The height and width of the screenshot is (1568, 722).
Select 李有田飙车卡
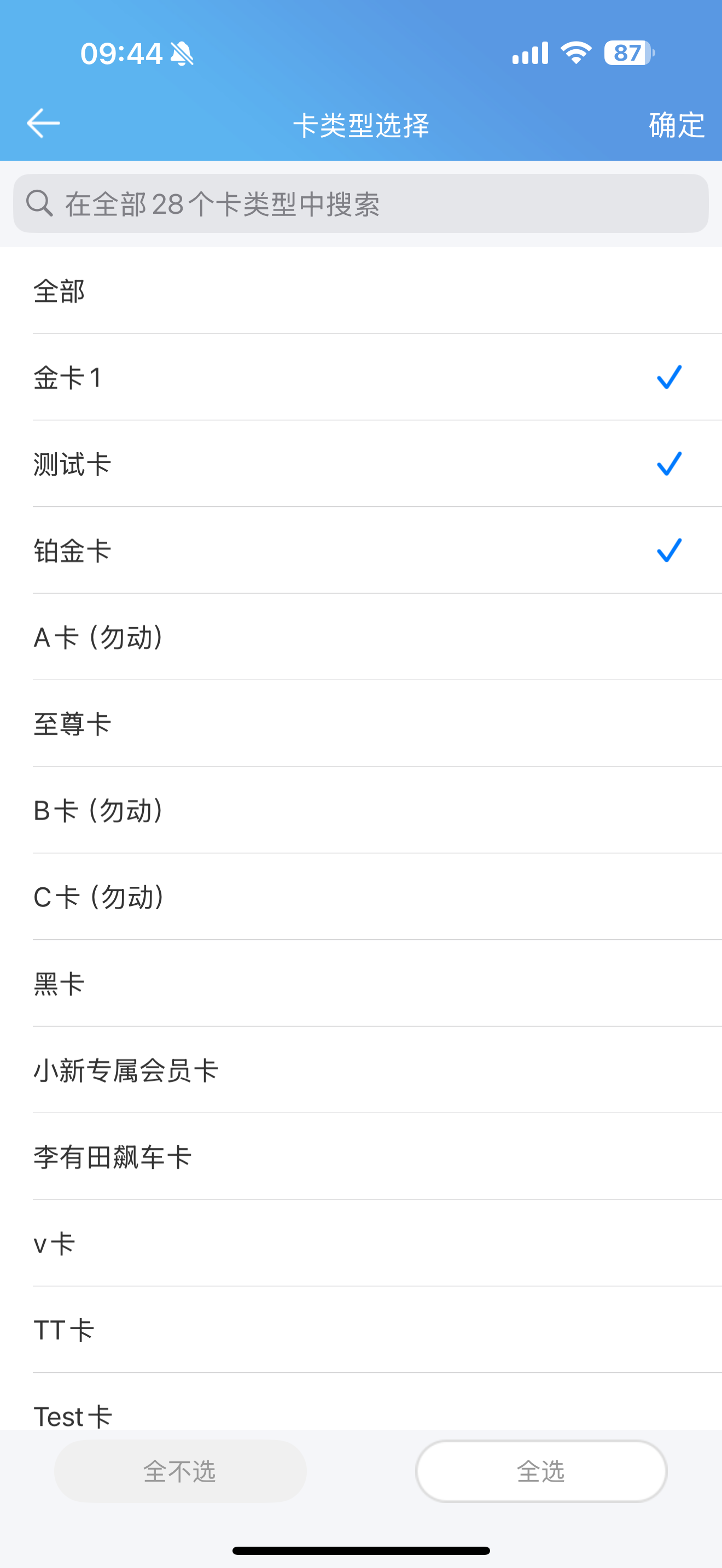[x=361, y=1156]
